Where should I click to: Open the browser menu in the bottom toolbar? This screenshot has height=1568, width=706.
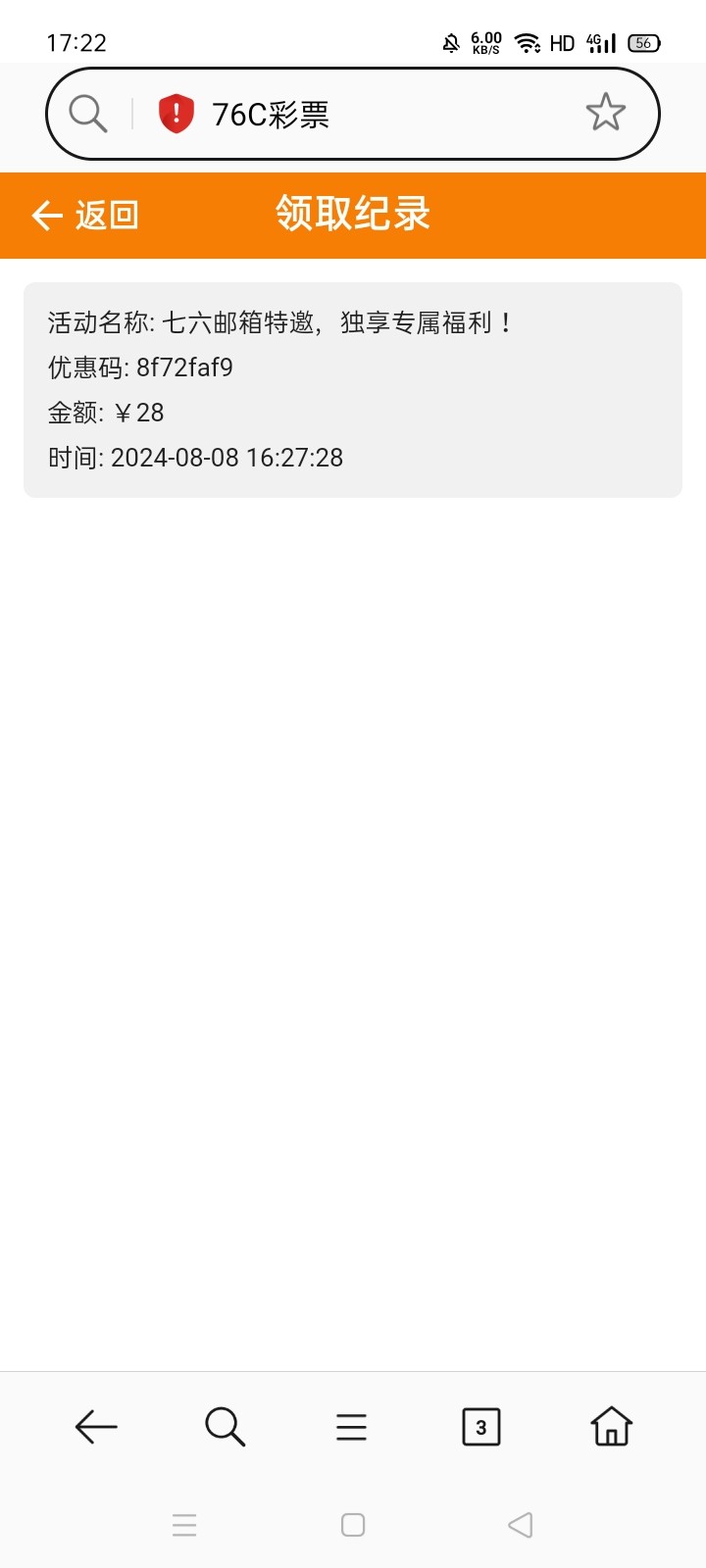pos(351,1427)
